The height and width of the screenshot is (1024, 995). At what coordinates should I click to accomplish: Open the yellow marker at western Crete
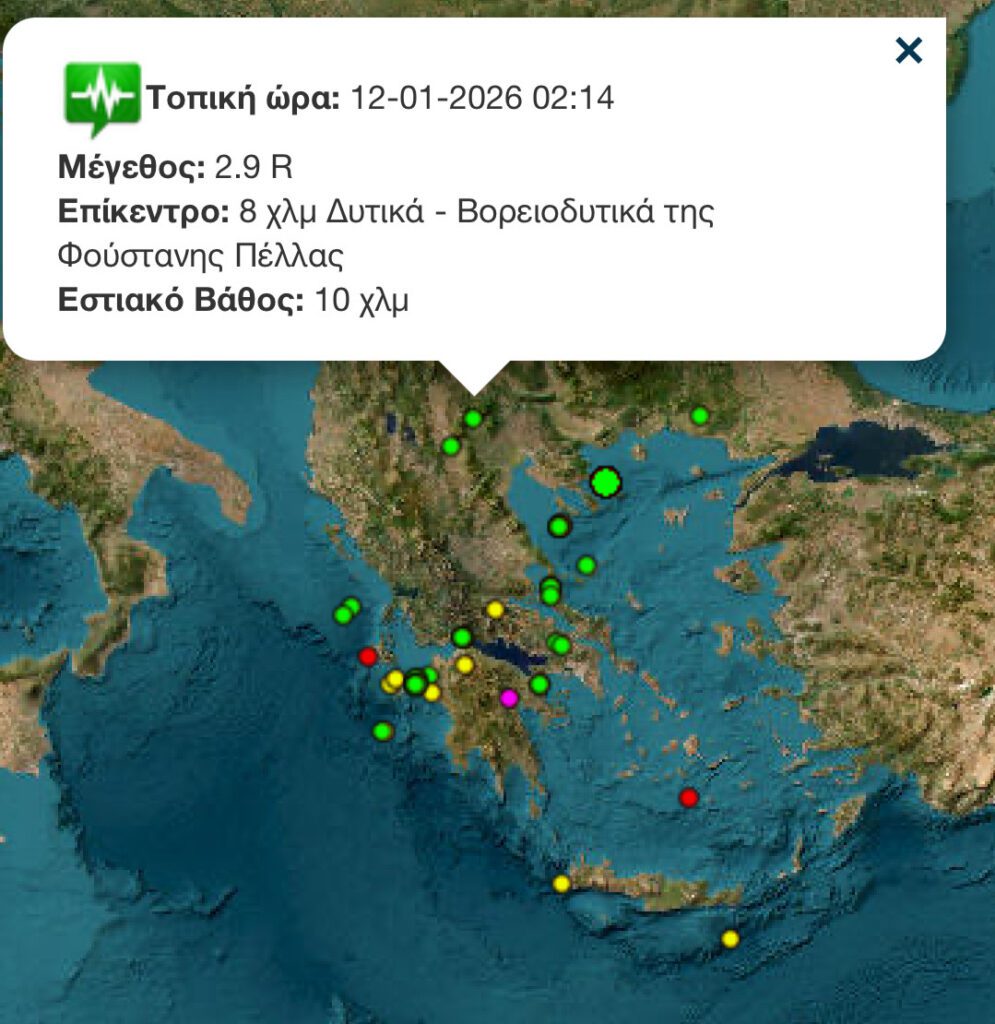point(561,883)
